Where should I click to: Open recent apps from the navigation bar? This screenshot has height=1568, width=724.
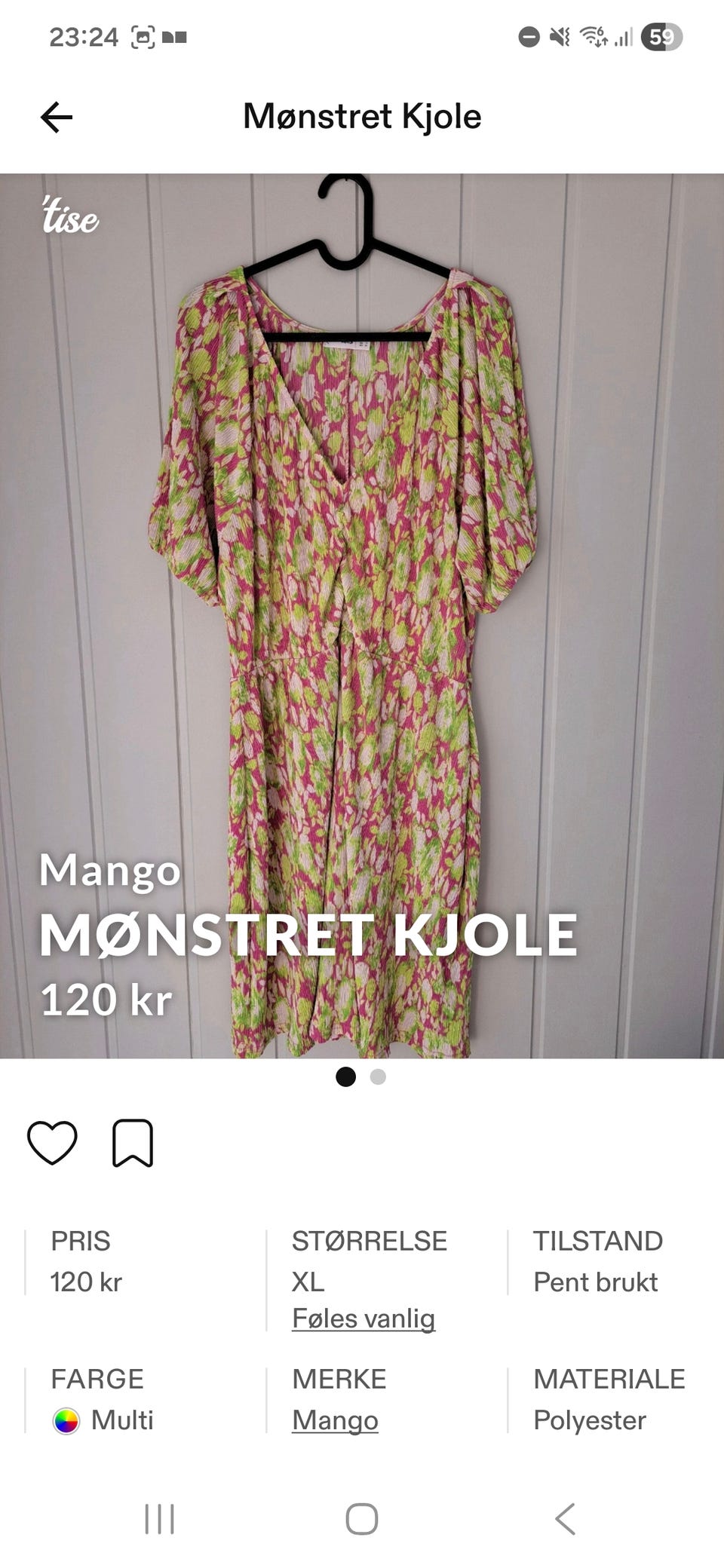pyautogui.click(x=159, y=1519)
